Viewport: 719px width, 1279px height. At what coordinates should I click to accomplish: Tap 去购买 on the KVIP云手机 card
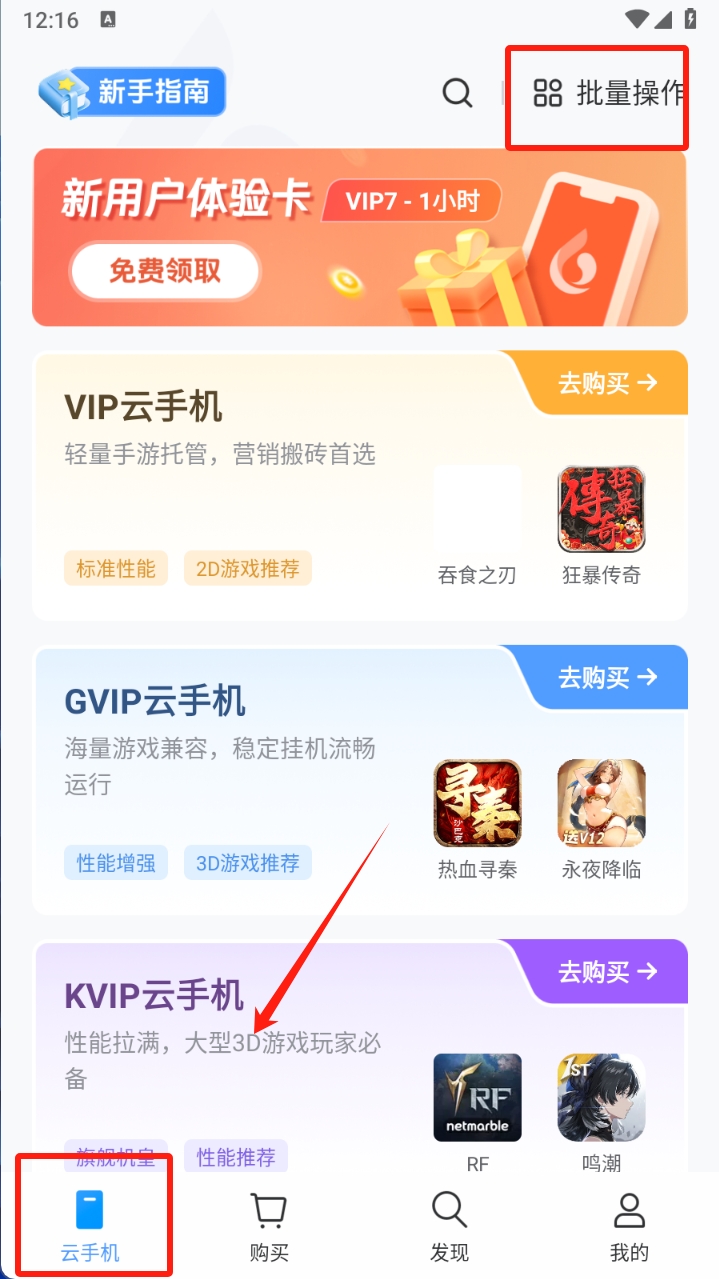click(608, 971)
